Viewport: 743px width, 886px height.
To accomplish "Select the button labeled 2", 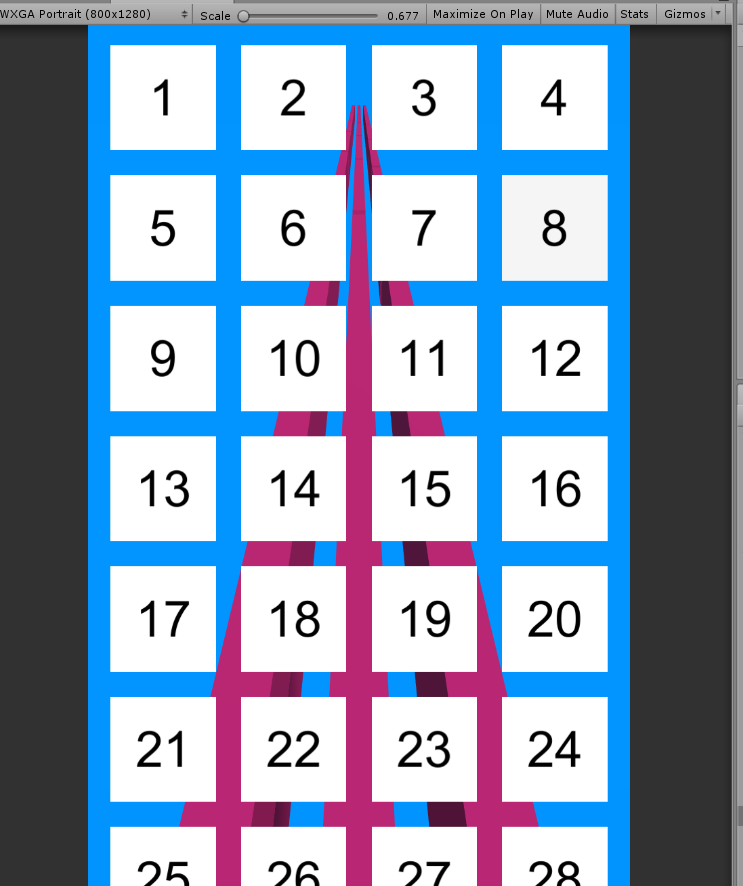I will click(293, 98).
